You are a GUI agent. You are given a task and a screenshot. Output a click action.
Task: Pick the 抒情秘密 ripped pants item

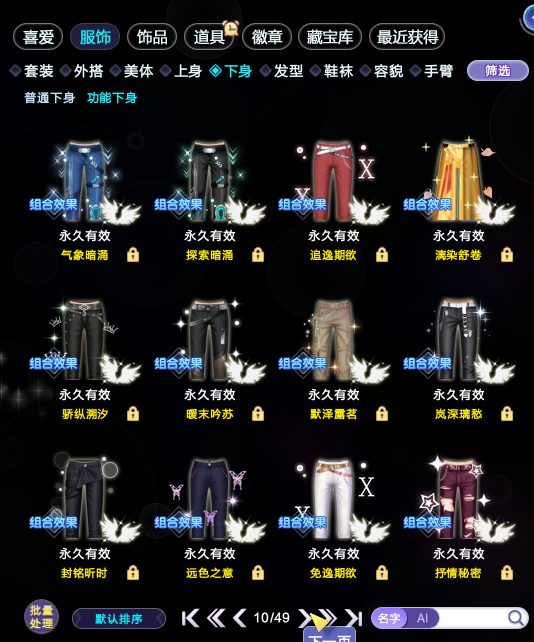click(459, 518)
